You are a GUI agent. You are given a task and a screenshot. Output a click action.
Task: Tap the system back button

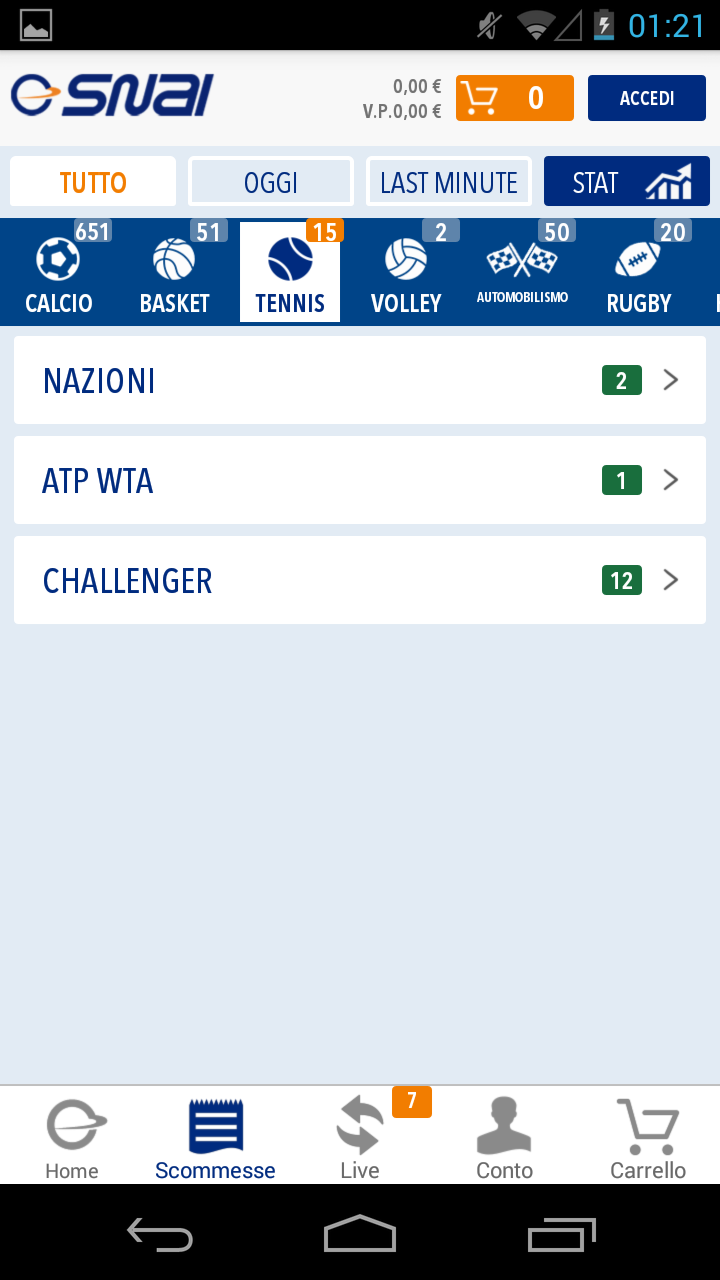(160, 1235)
